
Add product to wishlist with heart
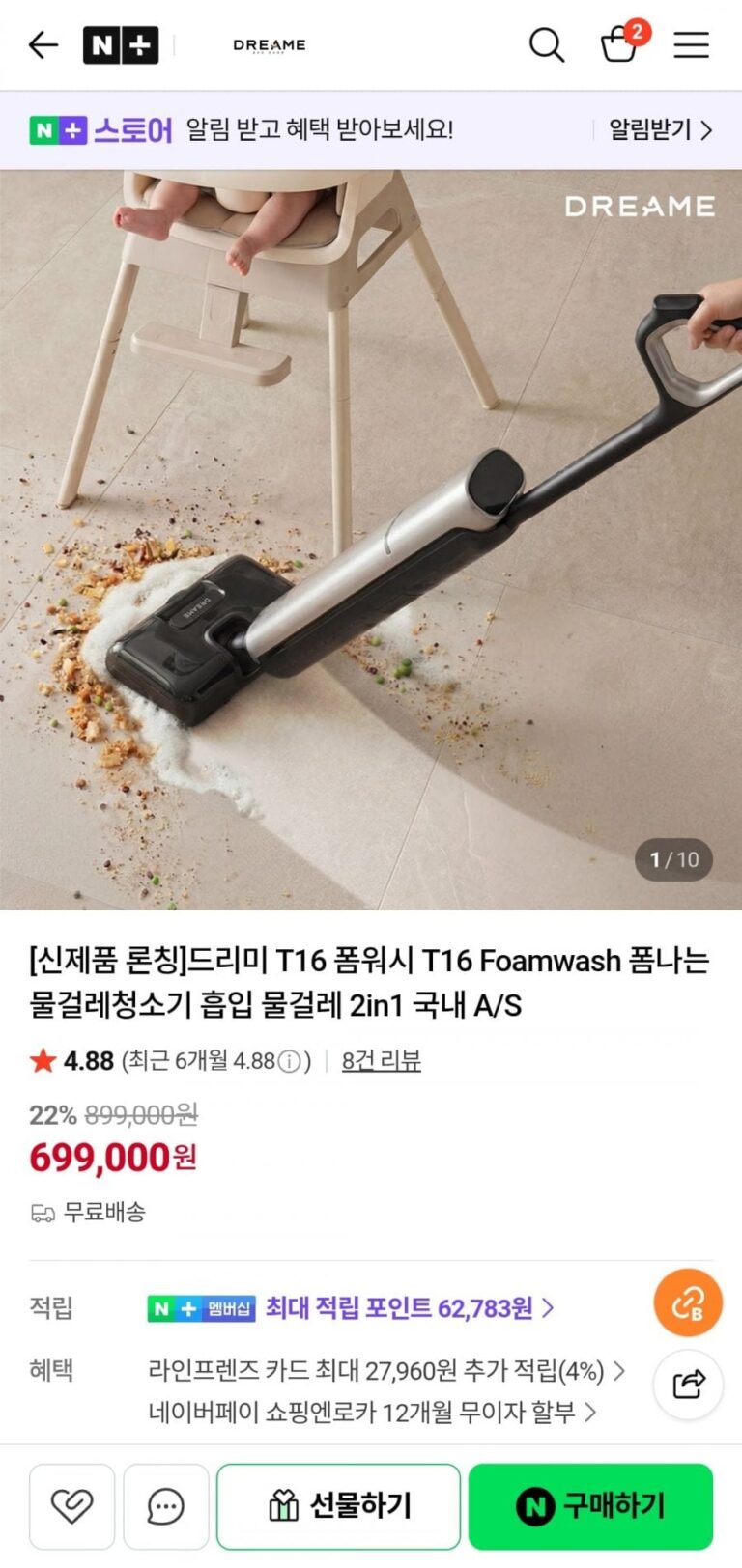point(71,1506)
